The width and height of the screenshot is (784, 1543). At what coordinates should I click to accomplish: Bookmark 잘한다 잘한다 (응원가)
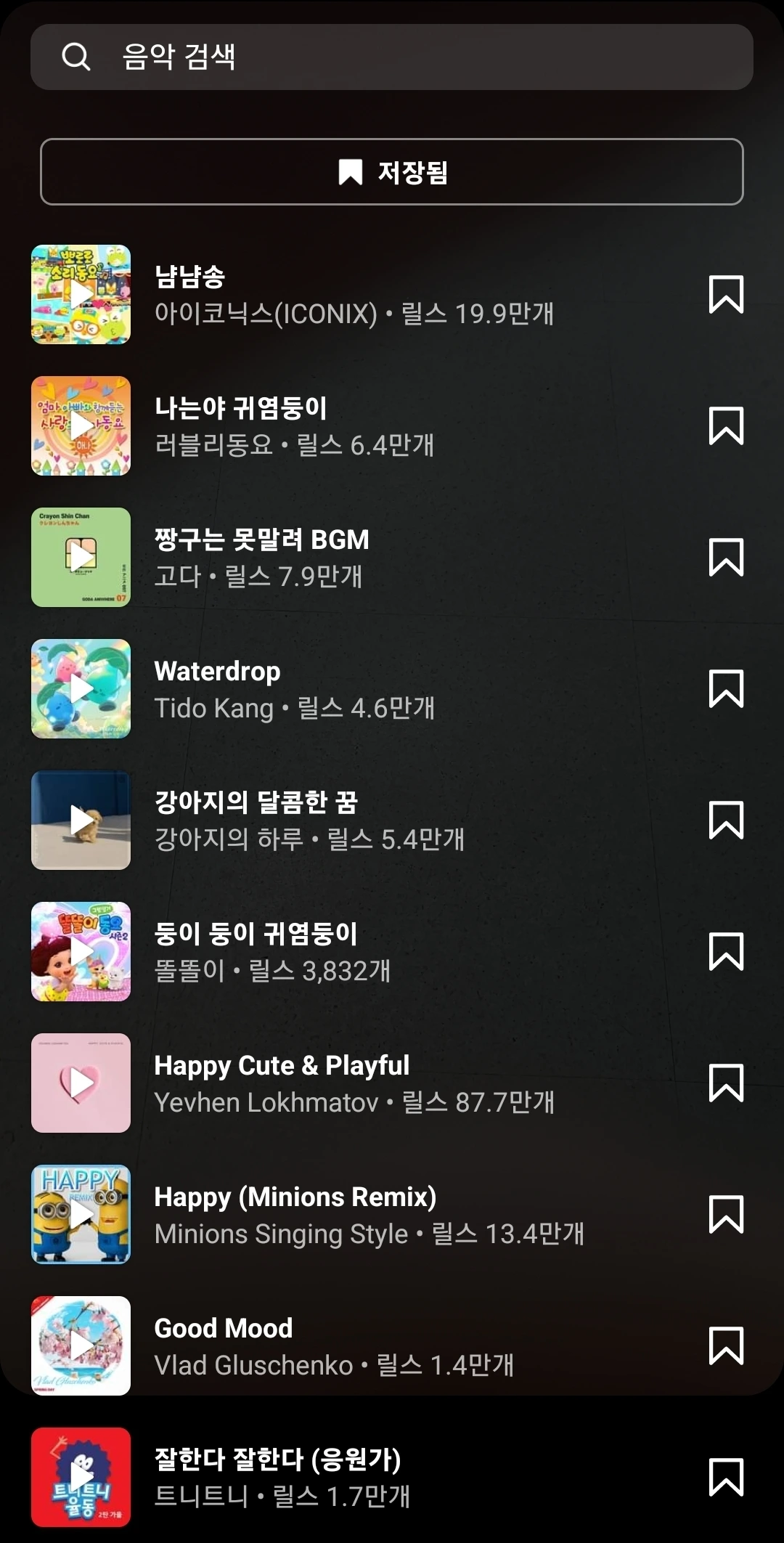tap(726, 1478)
